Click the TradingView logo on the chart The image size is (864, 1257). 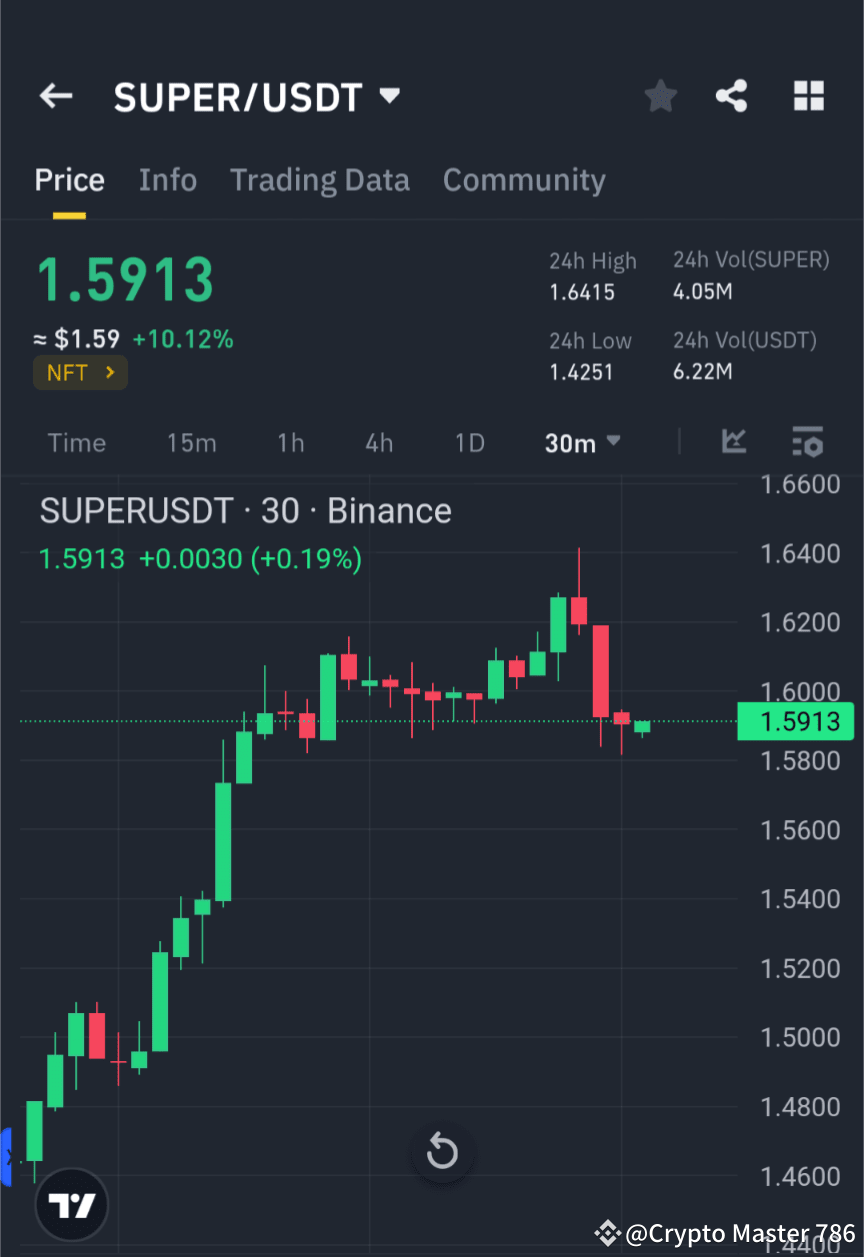click(70, 1204)
